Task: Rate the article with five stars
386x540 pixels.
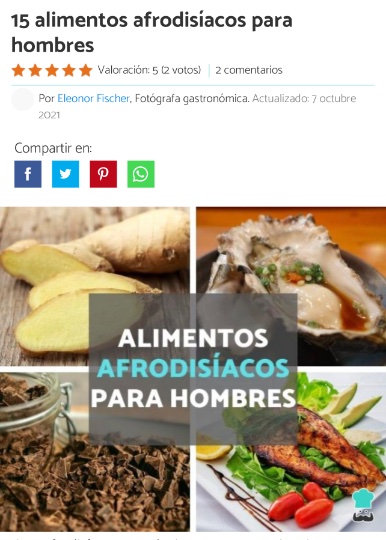Action: click(x=85, y=70)
